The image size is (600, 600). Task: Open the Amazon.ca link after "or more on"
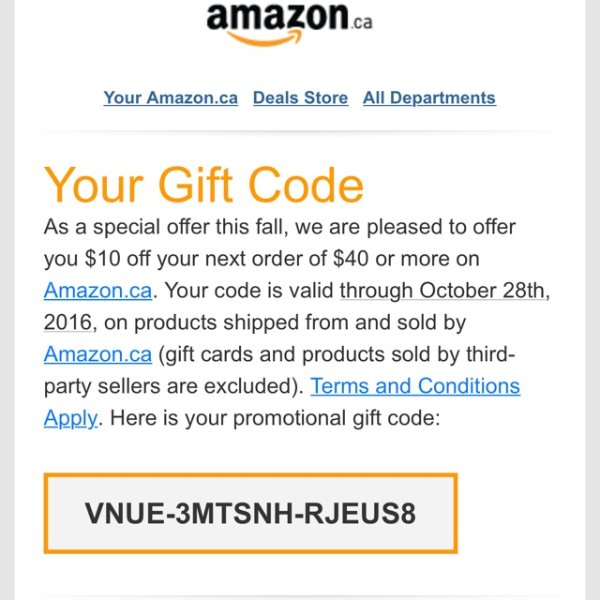(98, 291)
